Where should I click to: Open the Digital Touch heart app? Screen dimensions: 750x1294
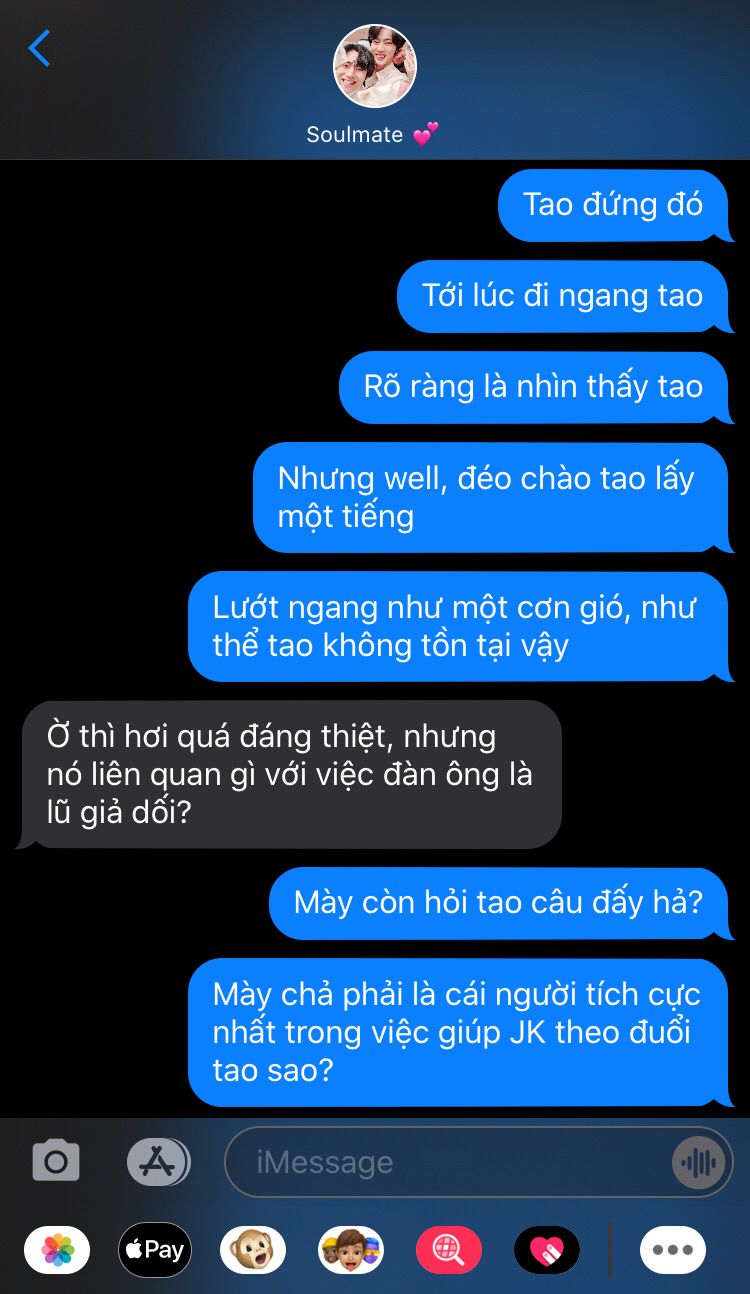[547, 1250]
